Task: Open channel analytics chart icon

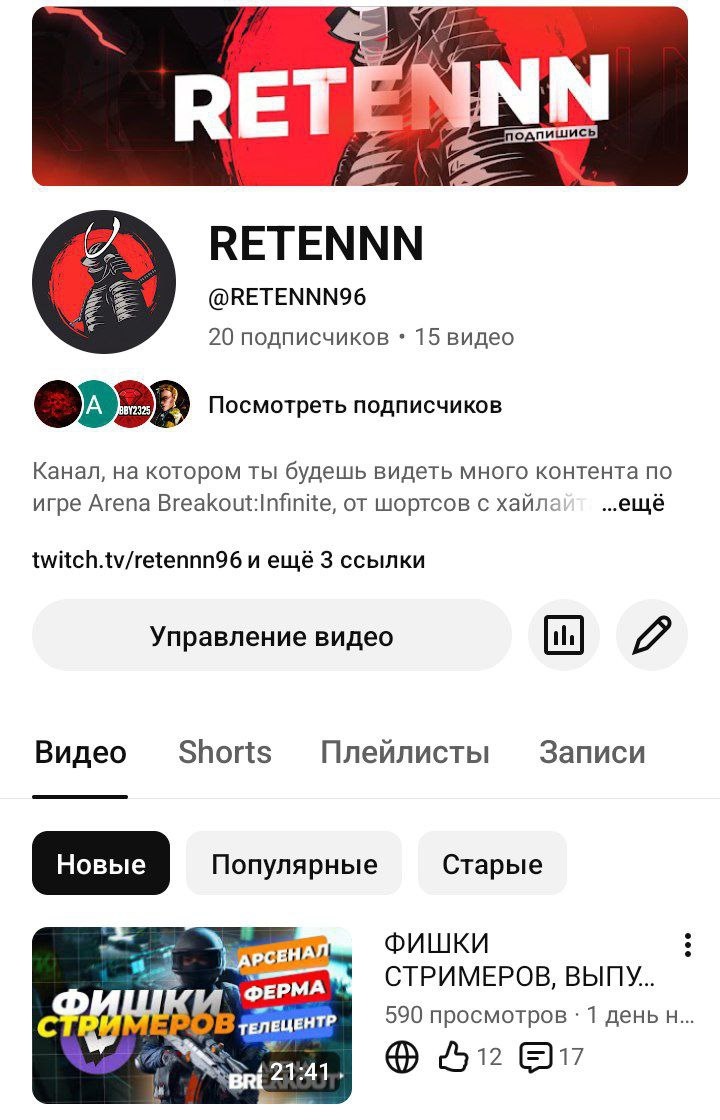Action: click(563, 635)
